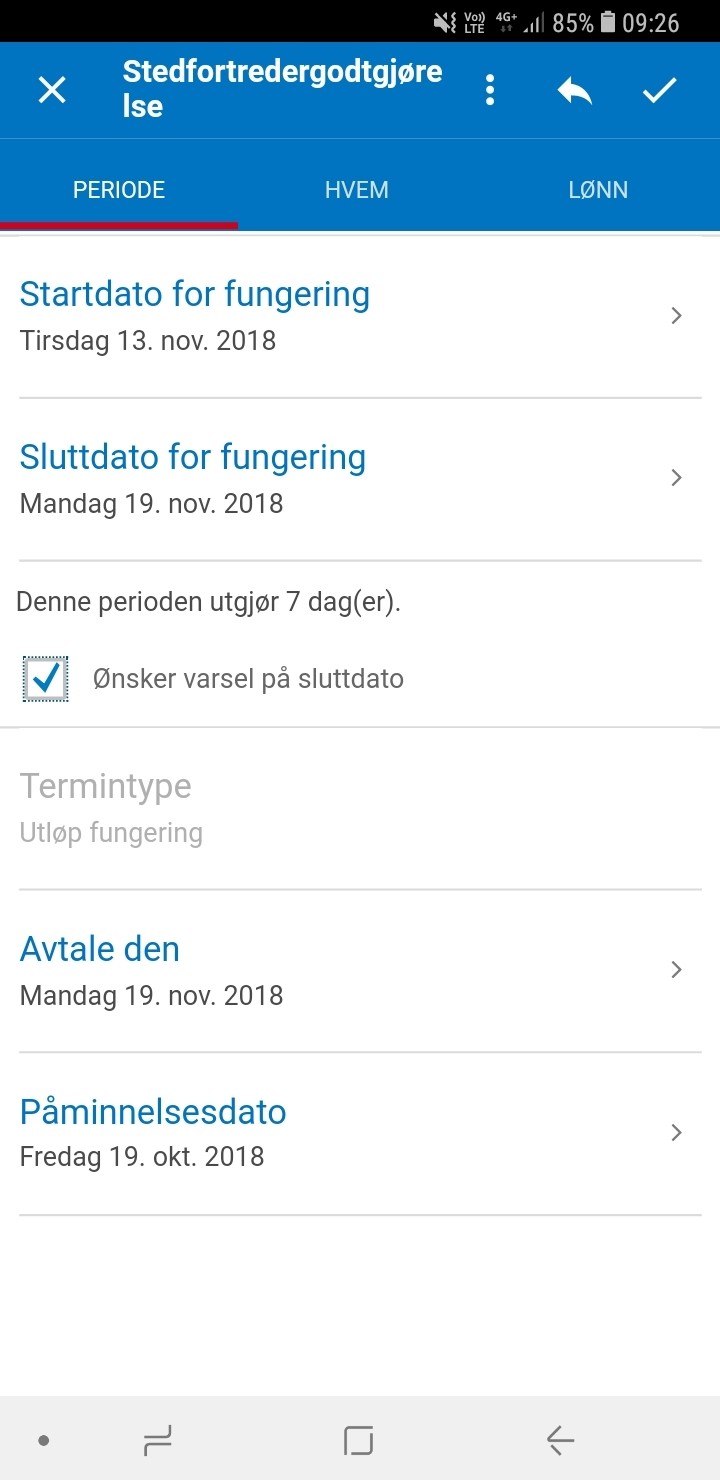Tap the undo arrow in the app bar
The height and width of the screenshot is (1480, 720).
(x=575, y=91)
